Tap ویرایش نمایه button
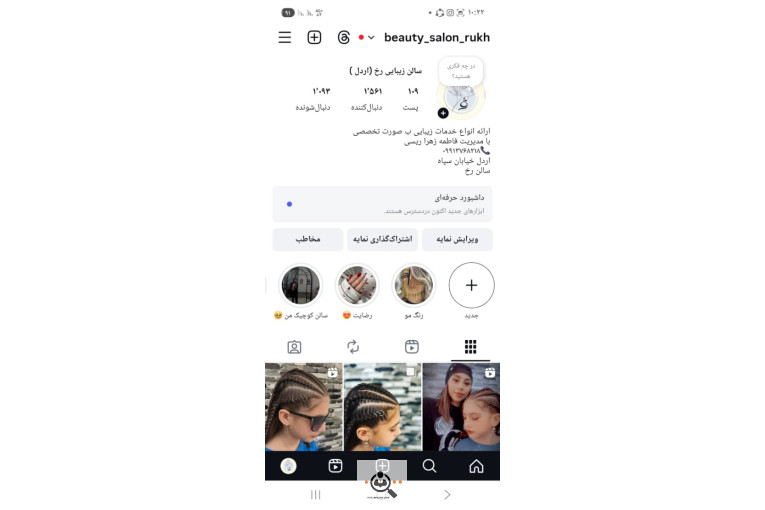This screenshot has width=765, height=510. pos(457,240)
